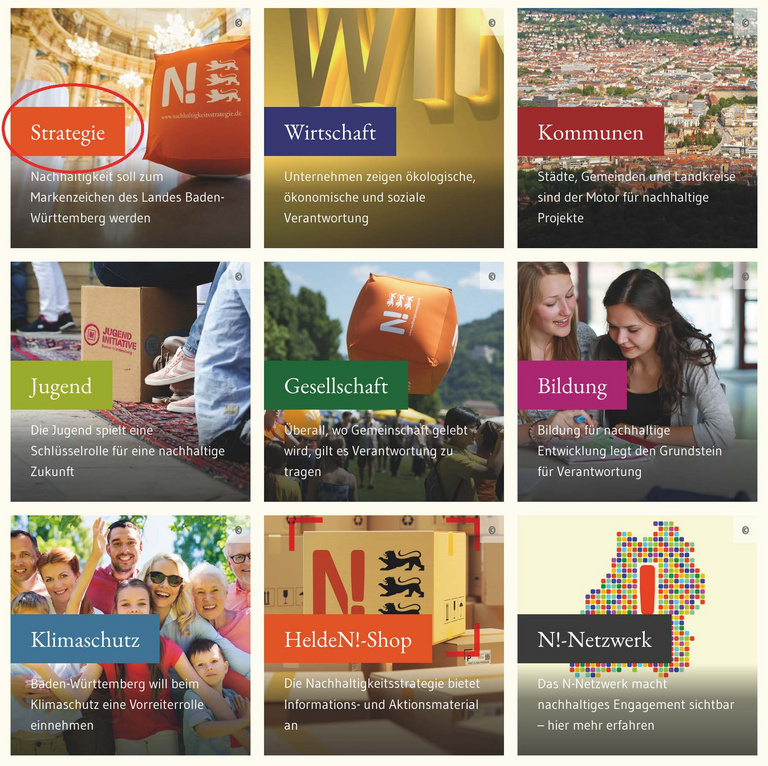The image size is (768, 766).
Task: Show copyright info on the N!-Netzwerk image
Action: pyautogui.click(x=745, y=530)
